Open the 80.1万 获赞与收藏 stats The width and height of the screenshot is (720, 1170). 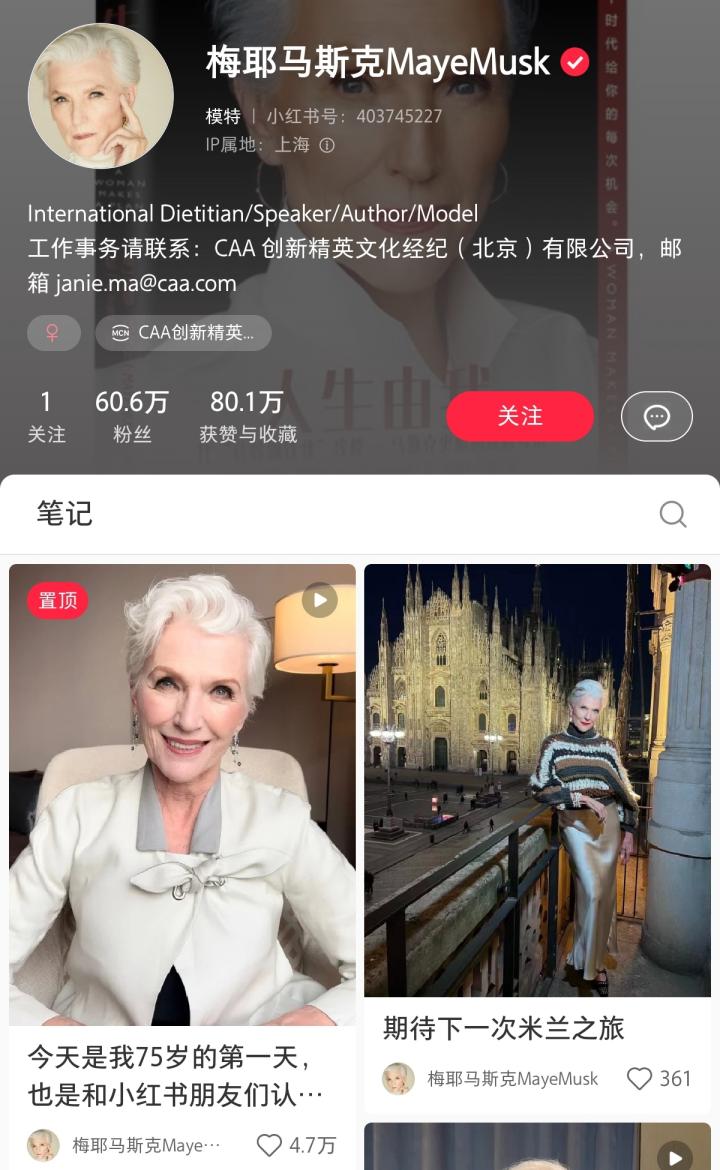tap(248, 416)
